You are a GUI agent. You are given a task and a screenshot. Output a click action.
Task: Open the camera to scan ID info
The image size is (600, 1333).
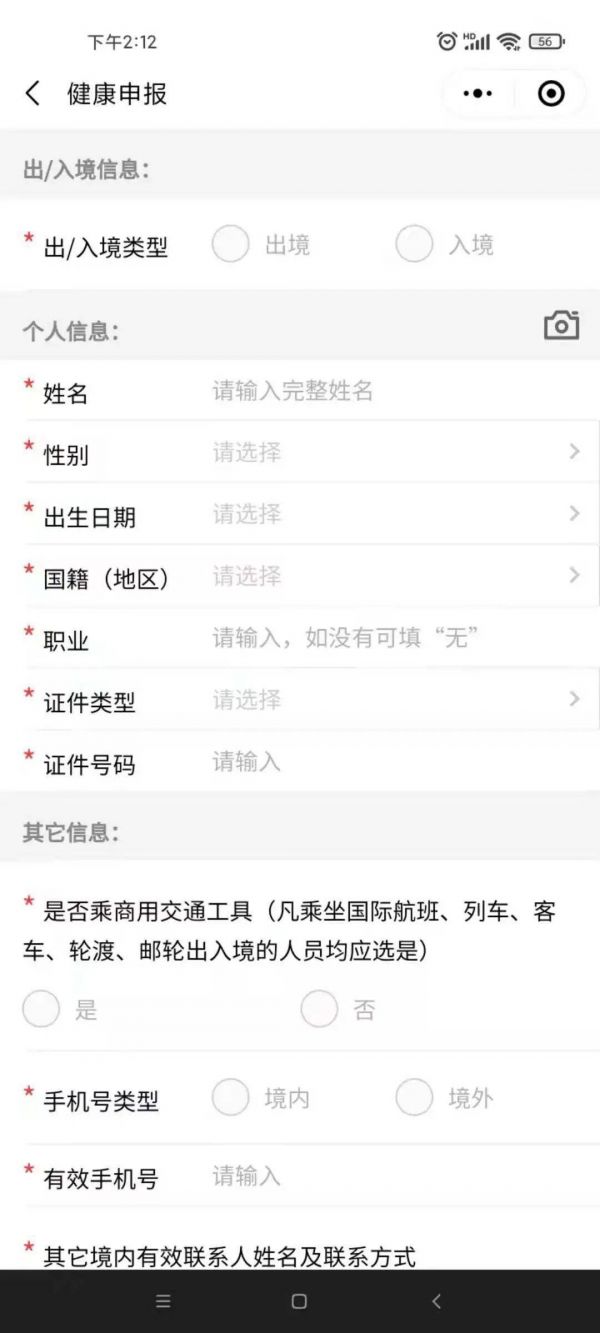(561, 325)
